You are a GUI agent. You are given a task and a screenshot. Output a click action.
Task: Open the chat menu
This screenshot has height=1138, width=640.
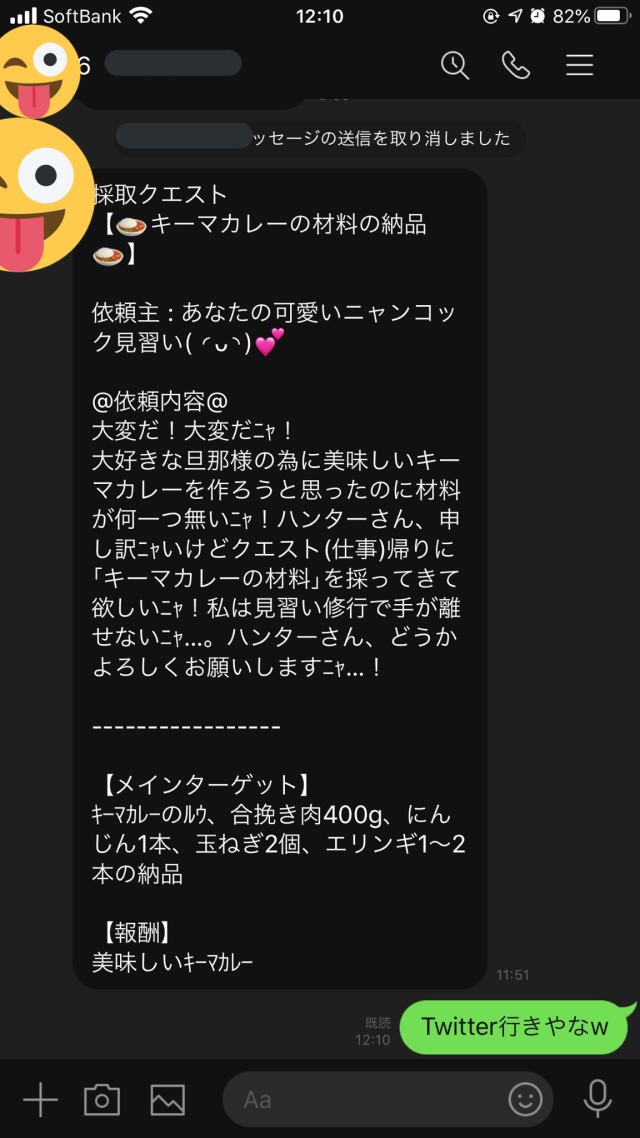point(580,65)
